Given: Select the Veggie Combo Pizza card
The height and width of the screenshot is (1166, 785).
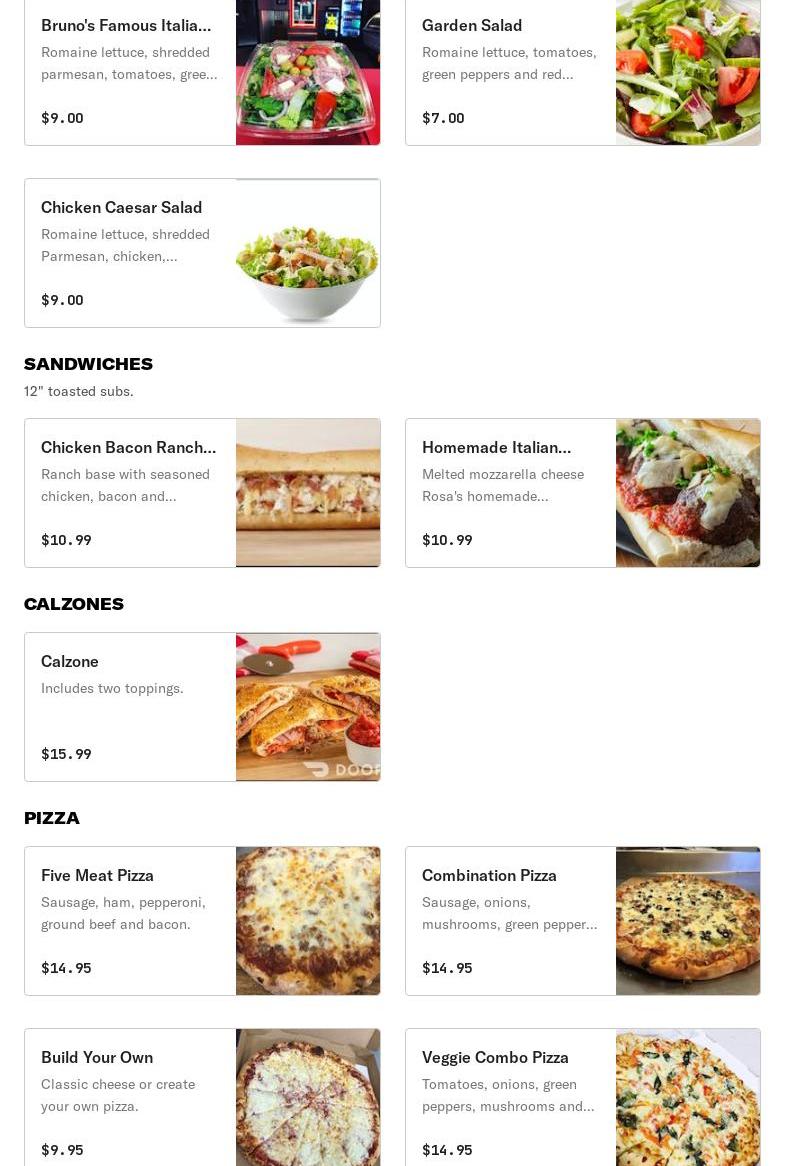Looking at the screenshot, I should pyautogui.click(x=582, y=1100).
